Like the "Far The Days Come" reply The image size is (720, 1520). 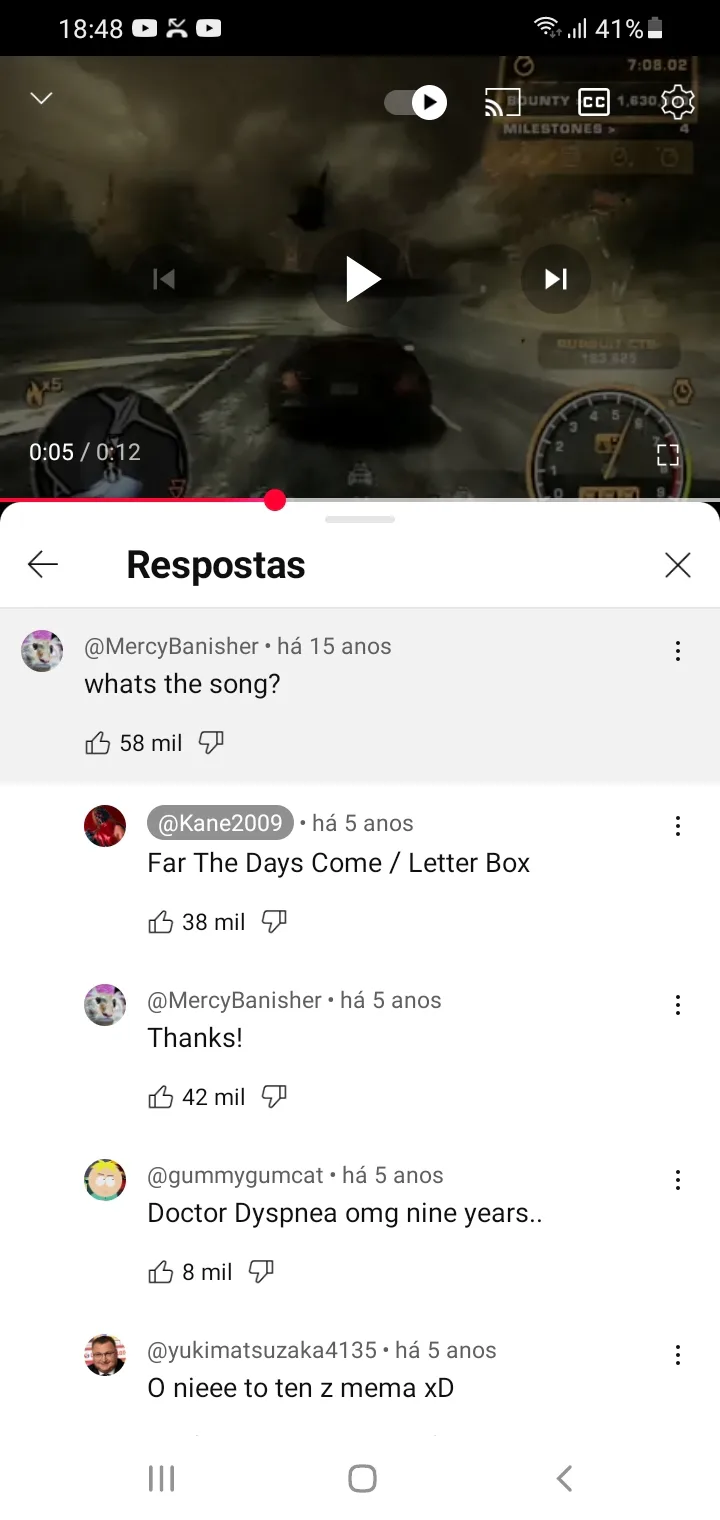coord(161,922)
